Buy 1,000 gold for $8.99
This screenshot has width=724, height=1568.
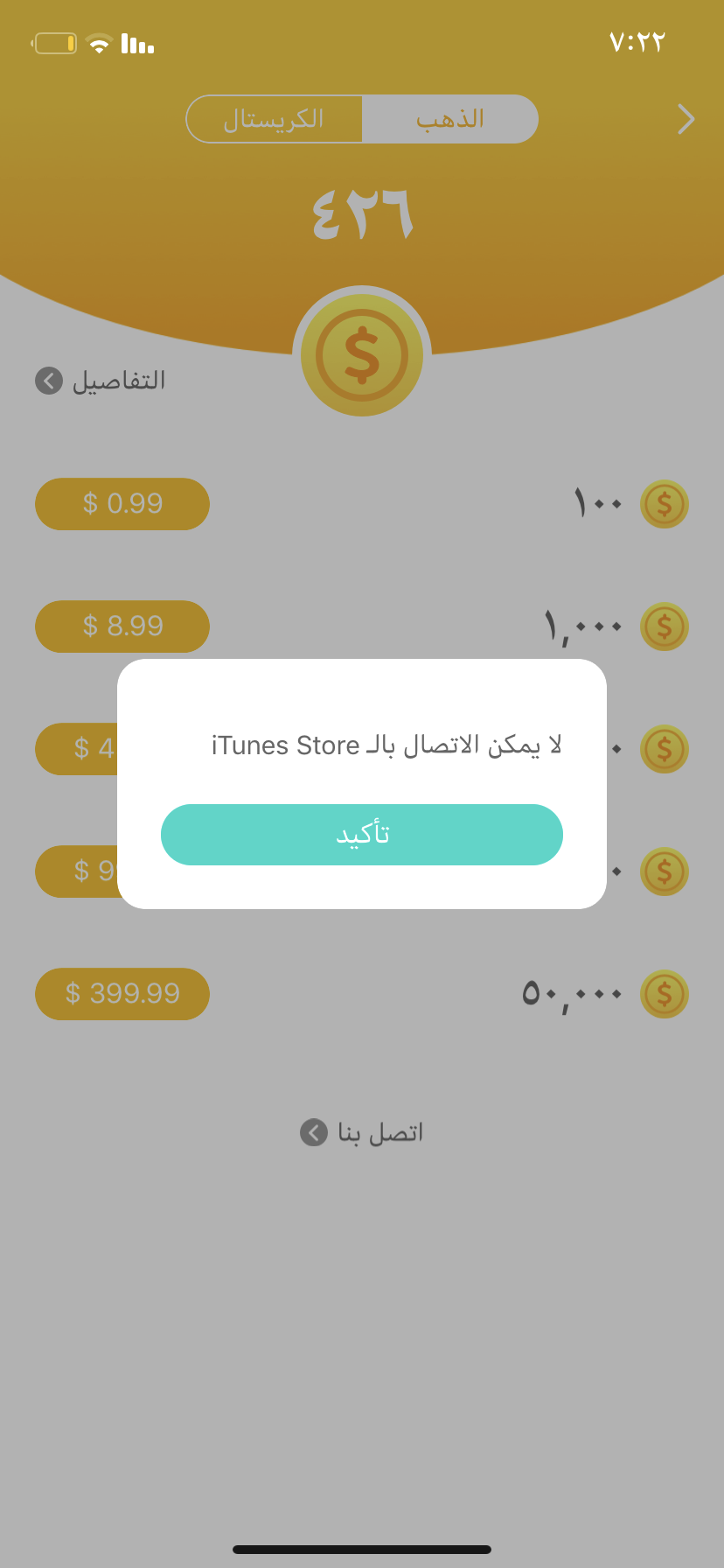pyautogui.click(x=122, y=626)
